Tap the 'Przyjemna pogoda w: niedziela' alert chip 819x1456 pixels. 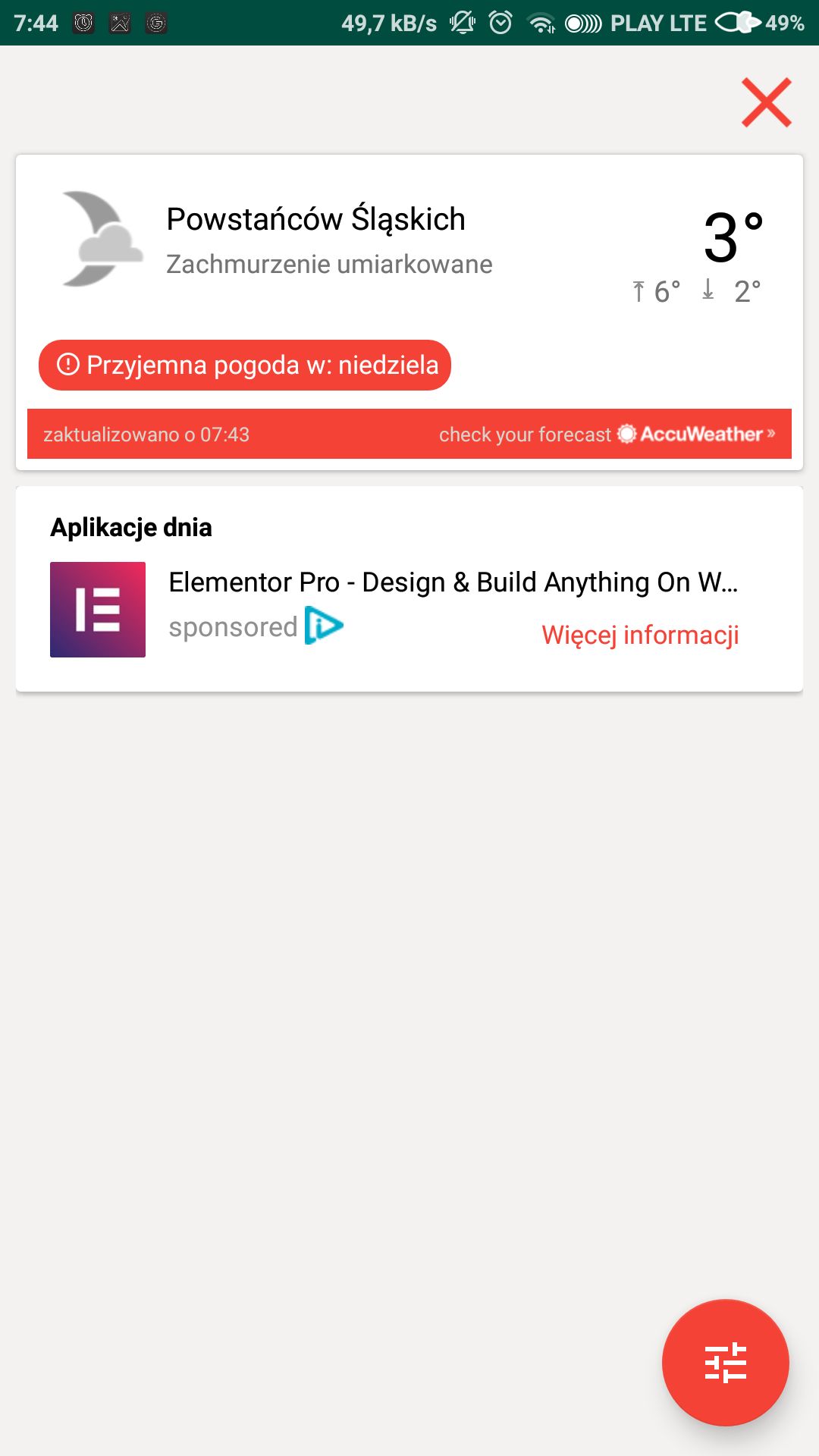[245, 366]
